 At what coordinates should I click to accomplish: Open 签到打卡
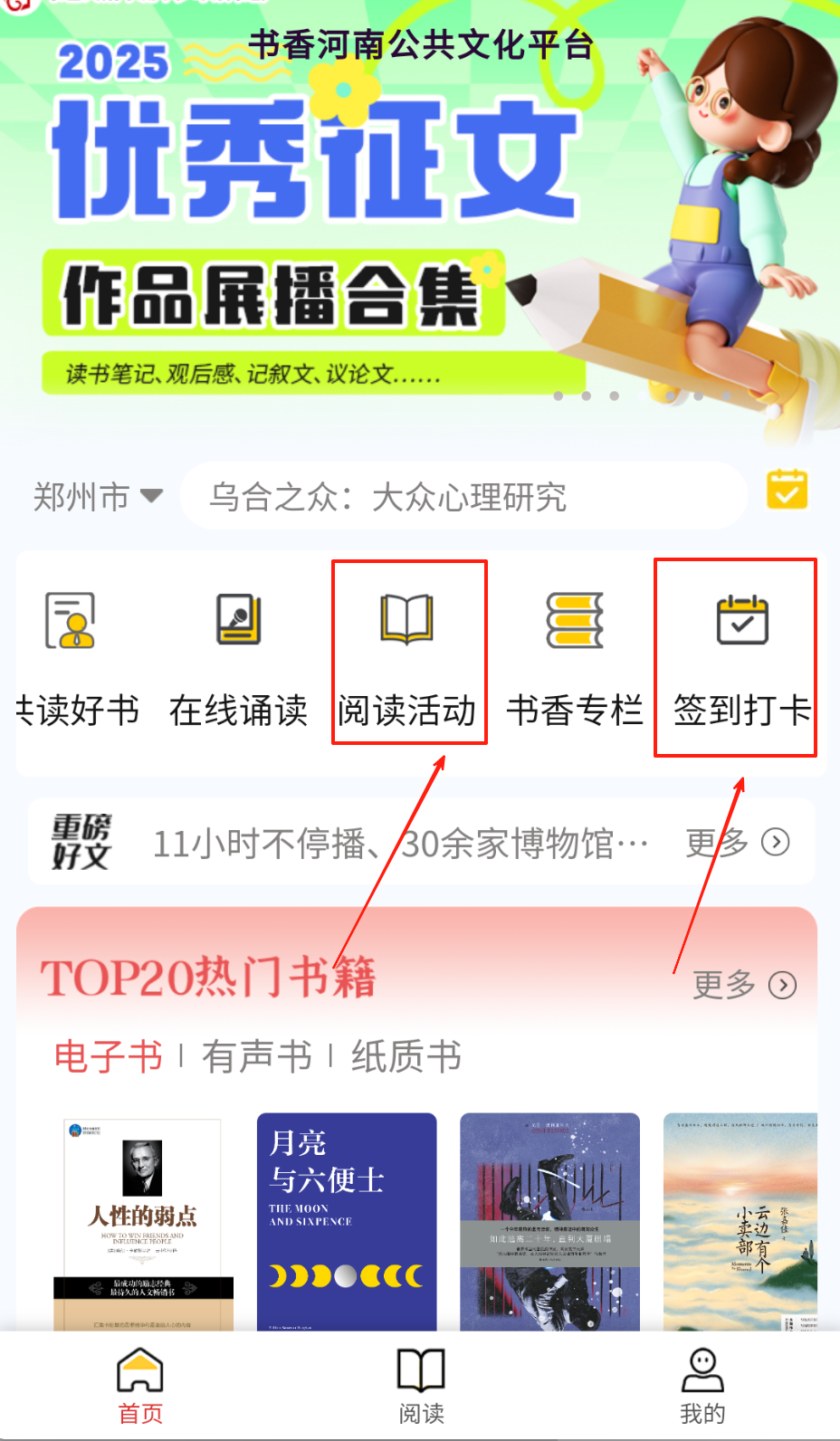(x=741, y=656)
